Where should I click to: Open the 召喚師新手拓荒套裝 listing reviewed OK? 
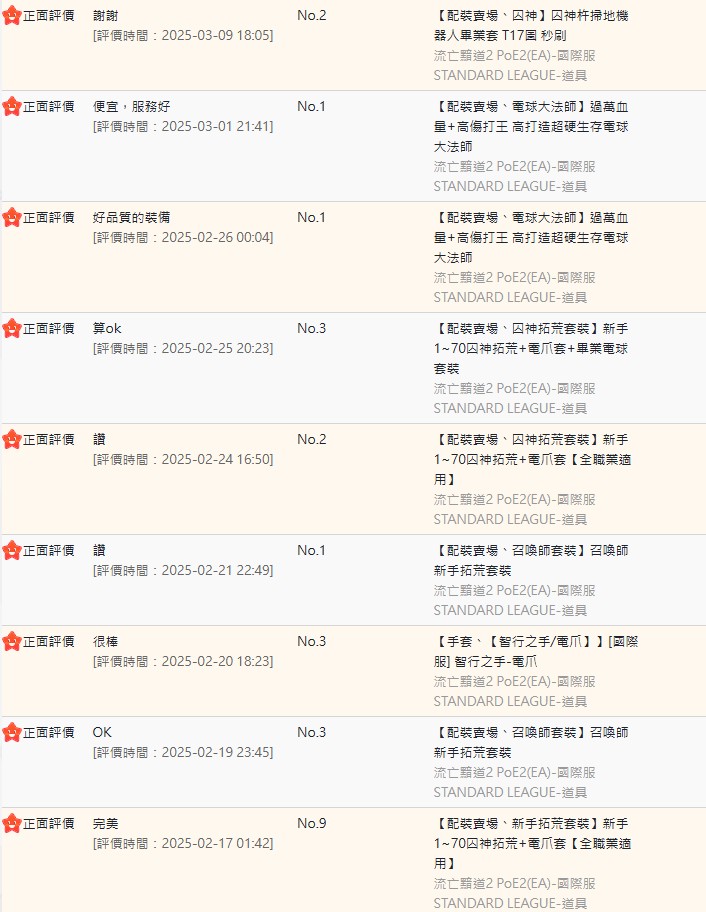coord(532,742)
